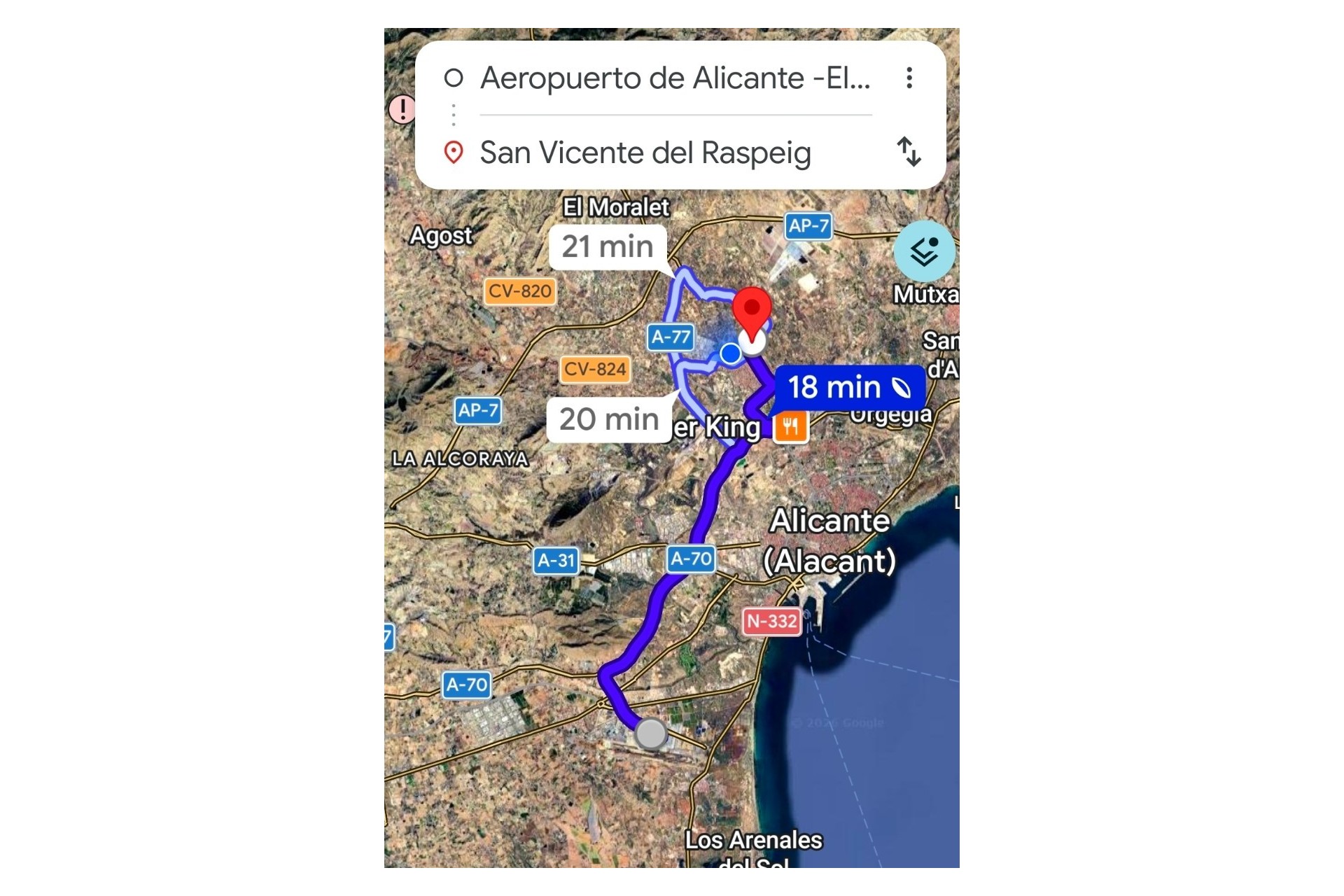Swap start and destination
The image size is (1344, 896).
point(909,152)
